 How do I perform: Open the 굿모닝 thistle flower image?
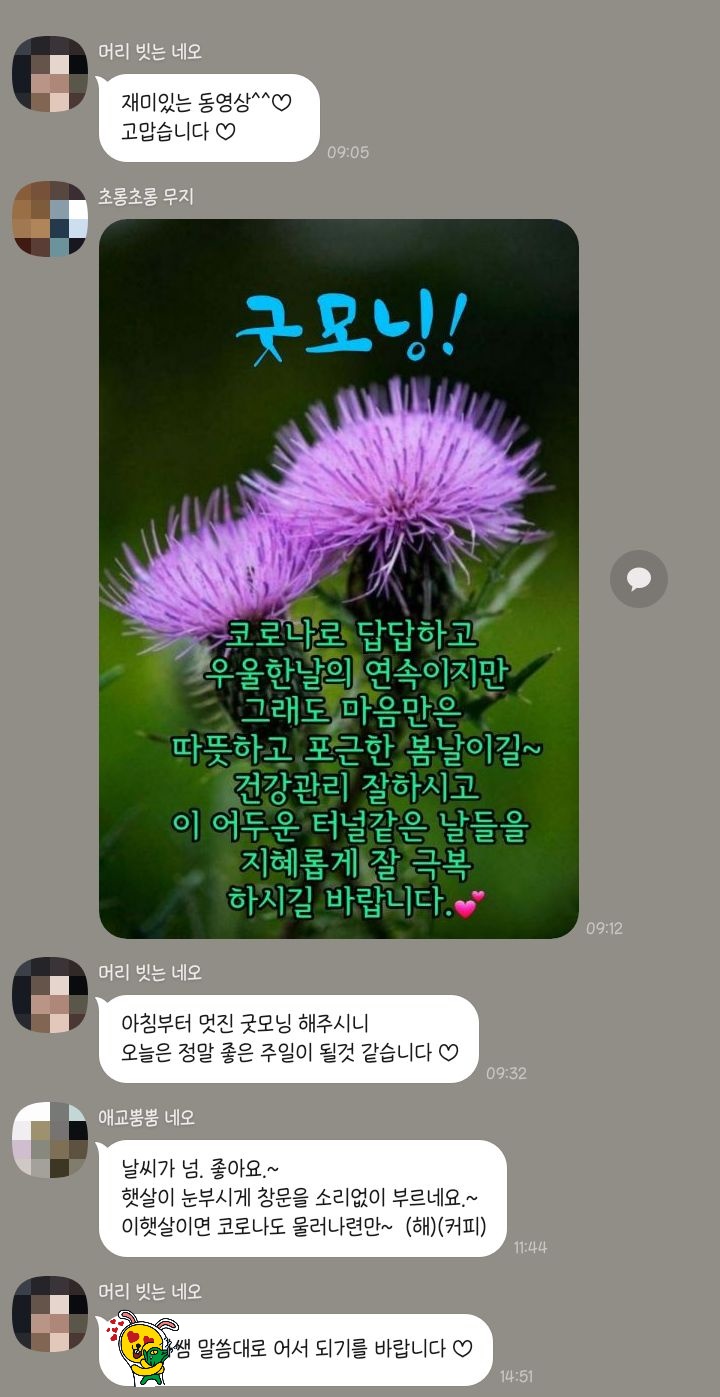click(x=338, y=578)
